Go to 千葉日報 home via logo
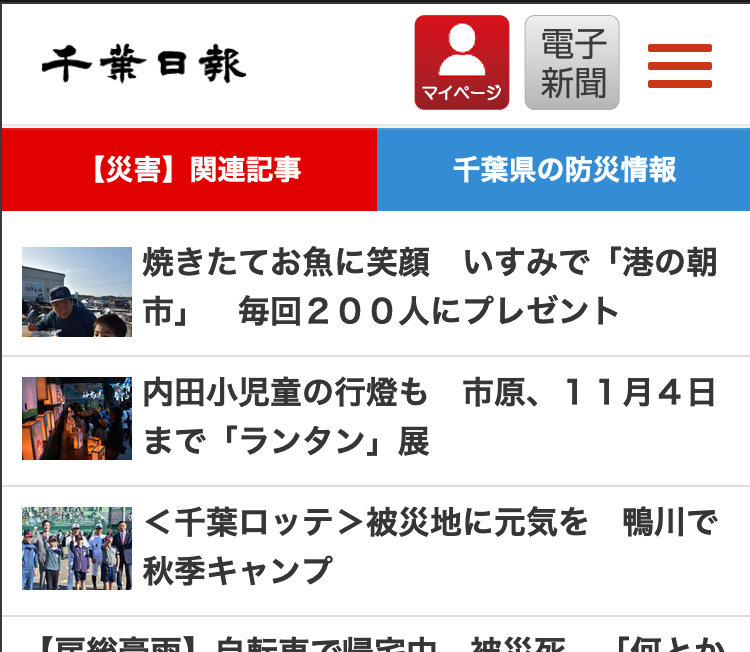 point(143,65)
